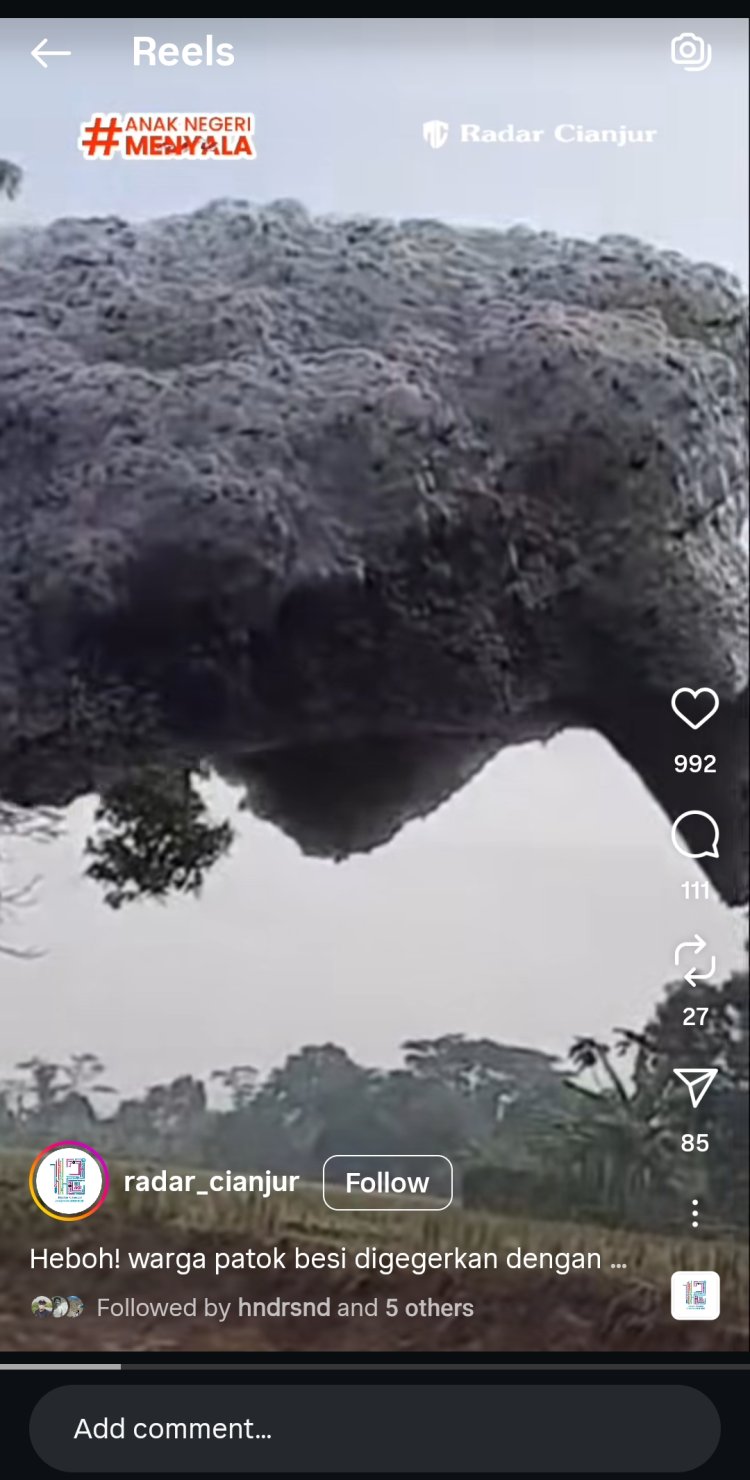The height and width of the screenshot is (1480, 750).
Task: View followers hndrsnd and 5 others
Action: click(x=284, y=1308)
